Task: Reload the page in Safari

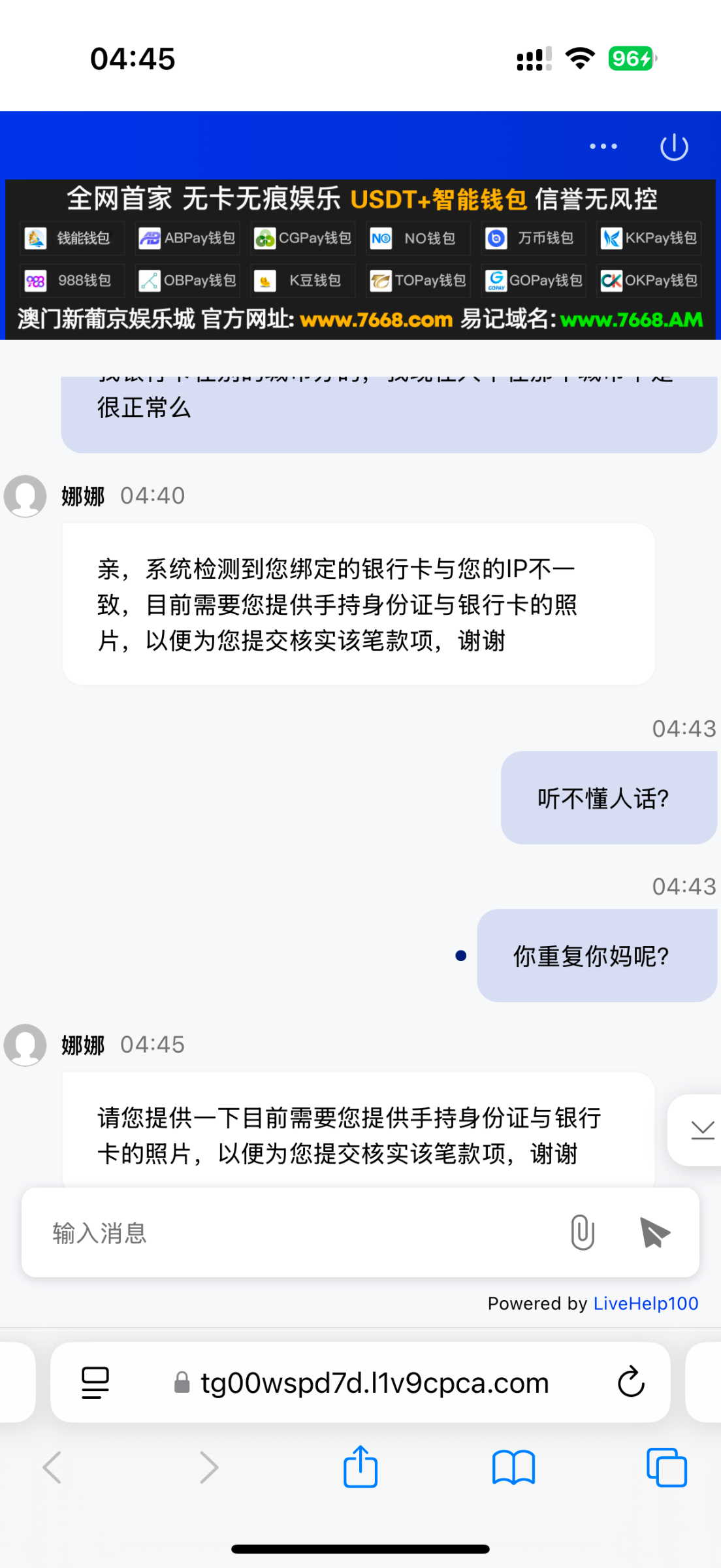Action: tap(630, 1382)
